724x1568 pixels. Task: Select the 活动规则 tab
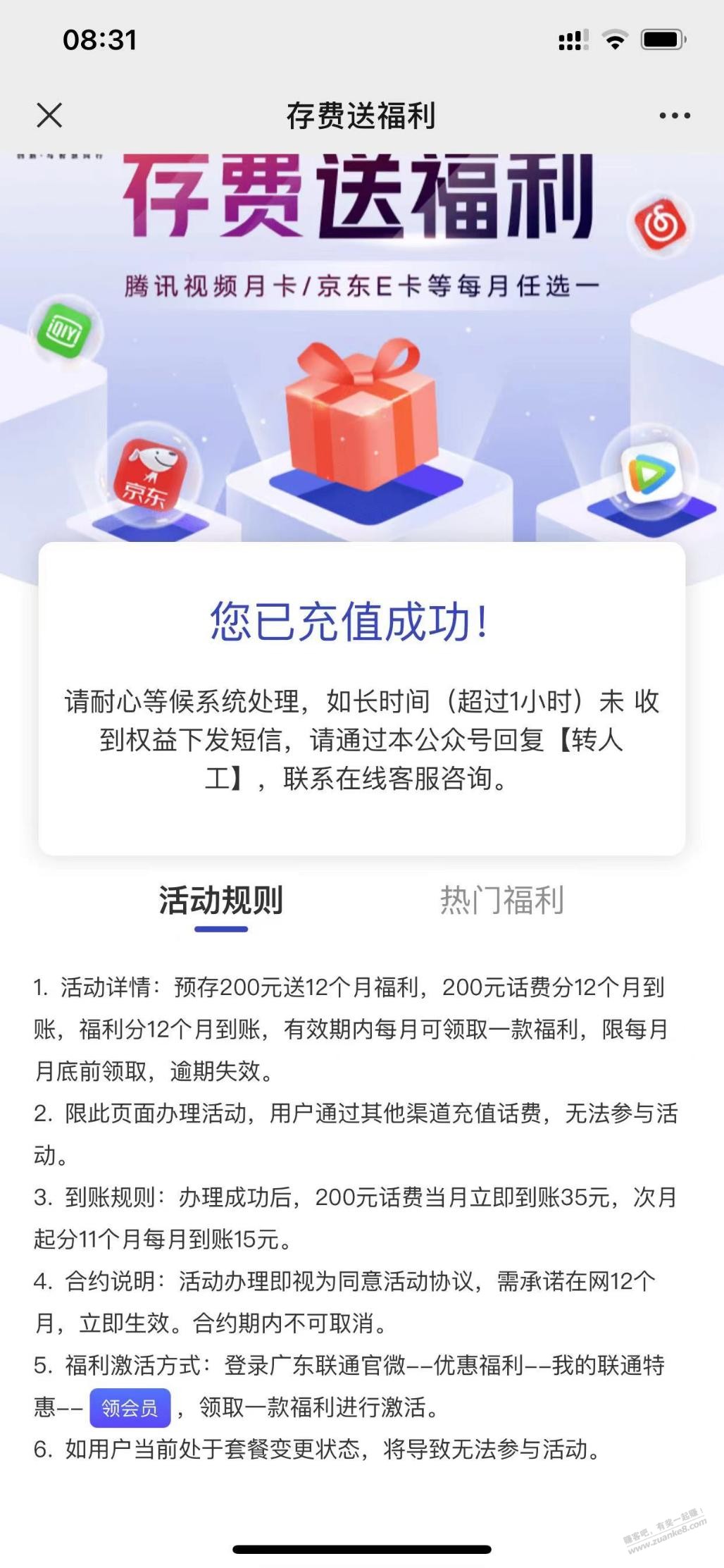tap(221, 901)
